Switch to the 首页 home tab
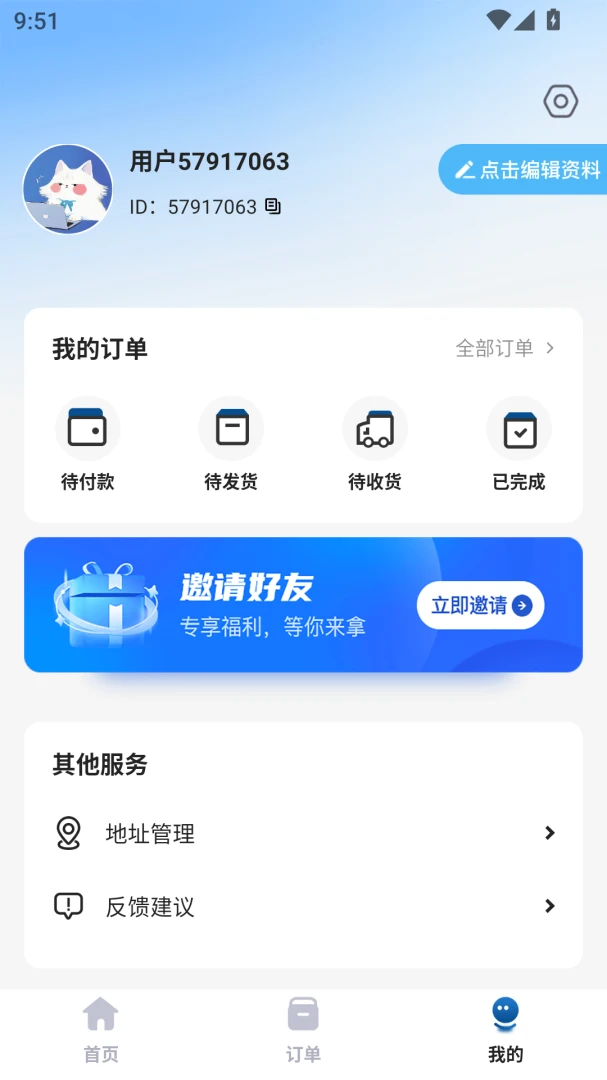 (x=101, y=1030)
